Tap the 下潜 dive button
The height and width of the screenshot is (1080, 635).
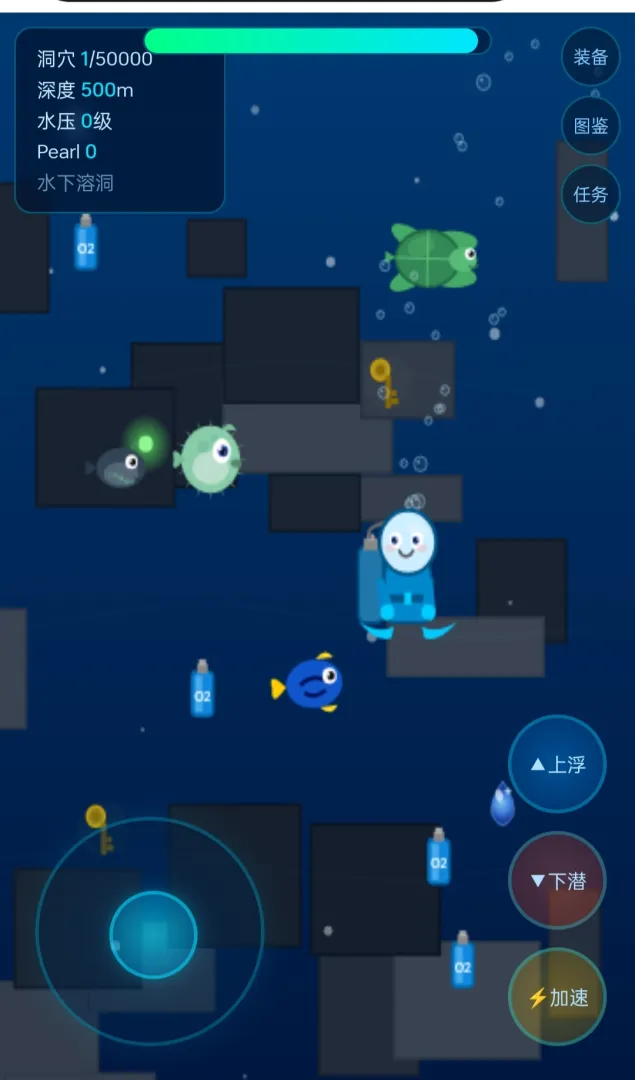click(557, 880)
